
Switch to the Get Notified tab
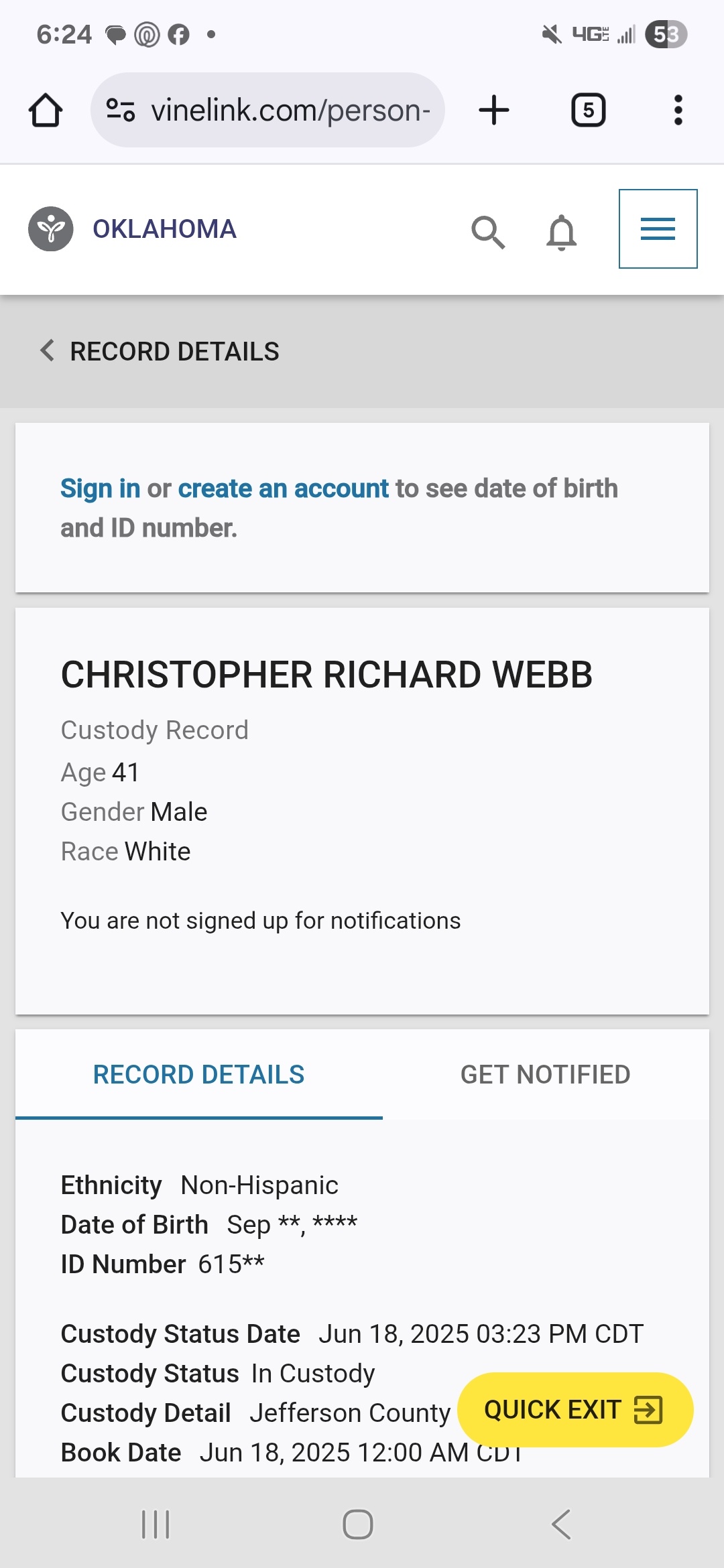tap(545, 1074)
